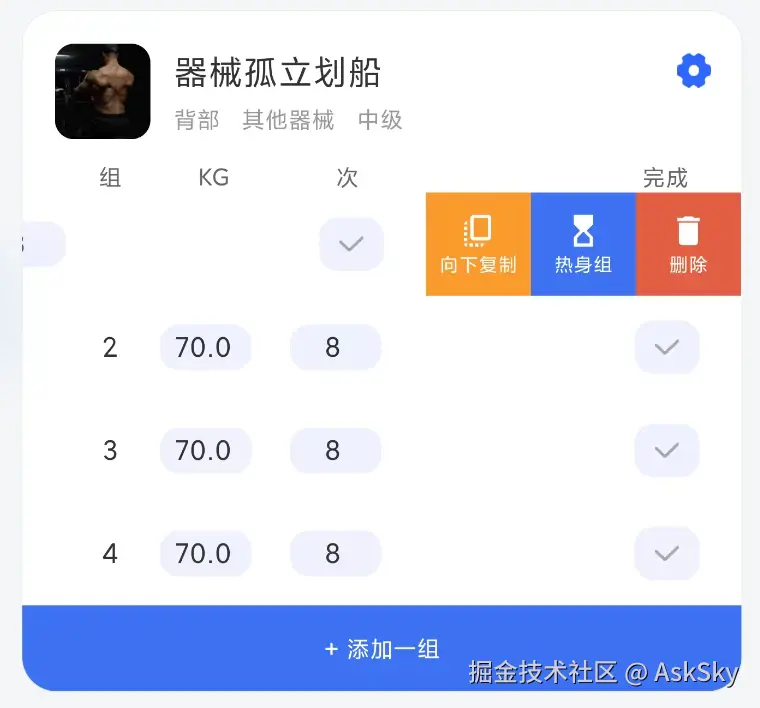This screenshot has height=708, width=760.
Task: Edit KG field of set 2
Action: [x=205, y=347]
